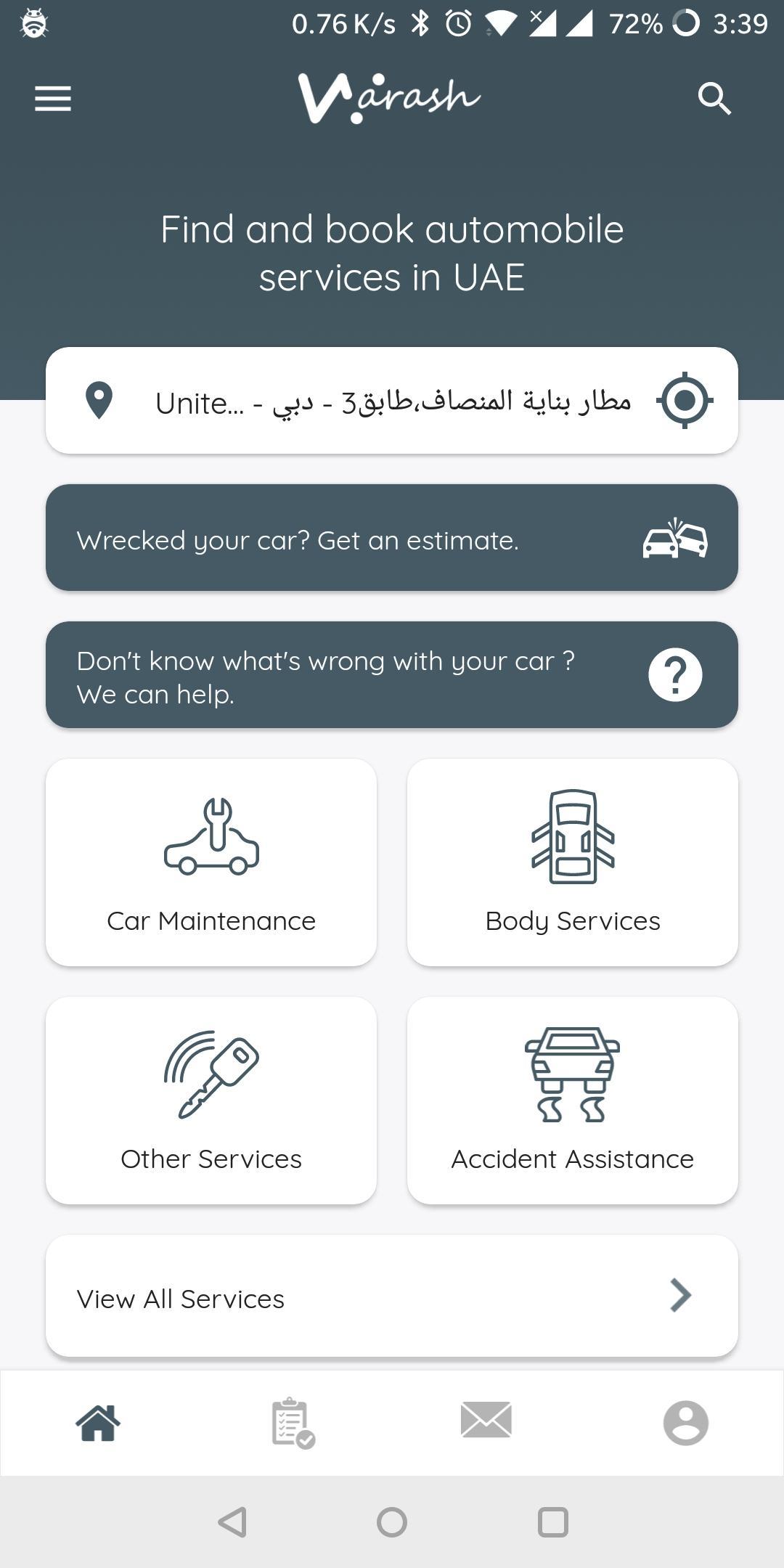Screen dimensions: 784x1568
Task: Open Wrecked your car estimate banner
Action: click(392, 538)
